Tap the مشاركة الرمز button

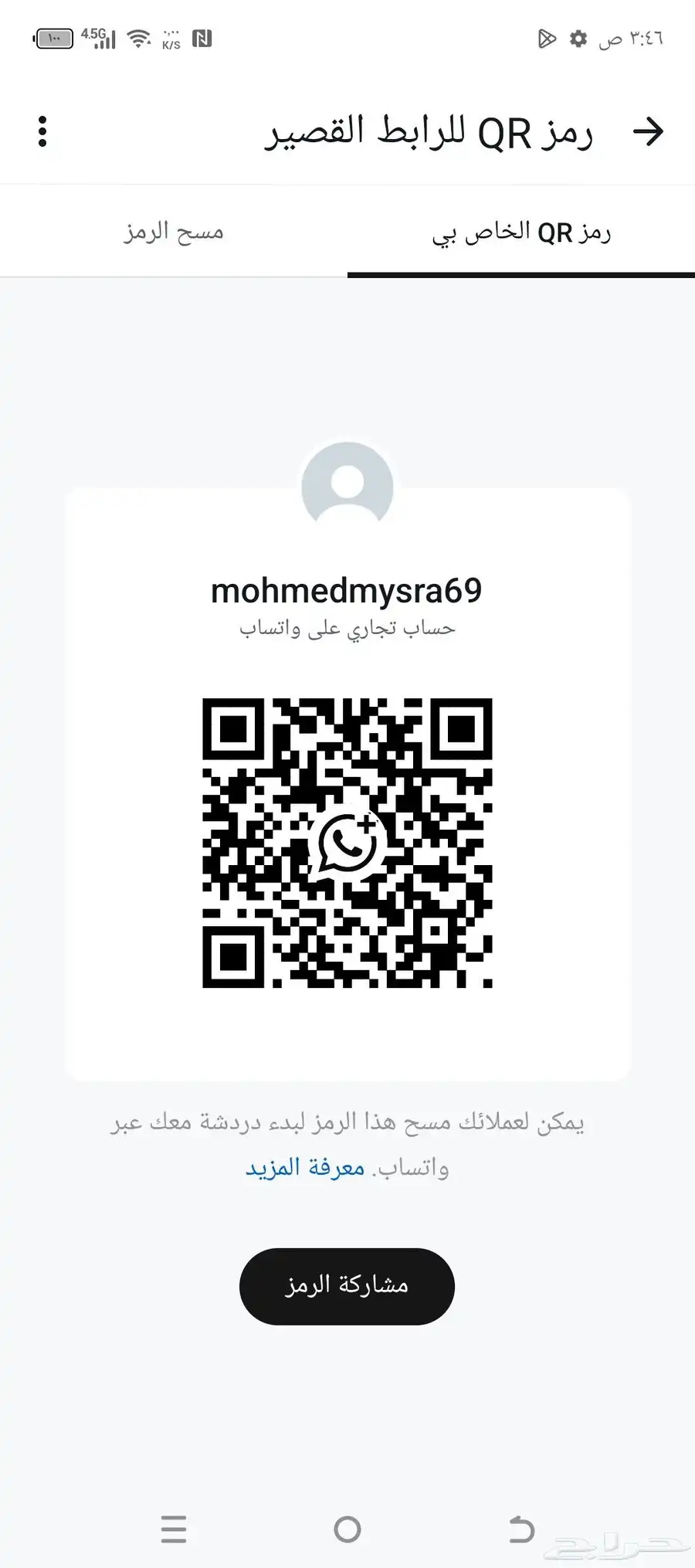[347, 1286]
